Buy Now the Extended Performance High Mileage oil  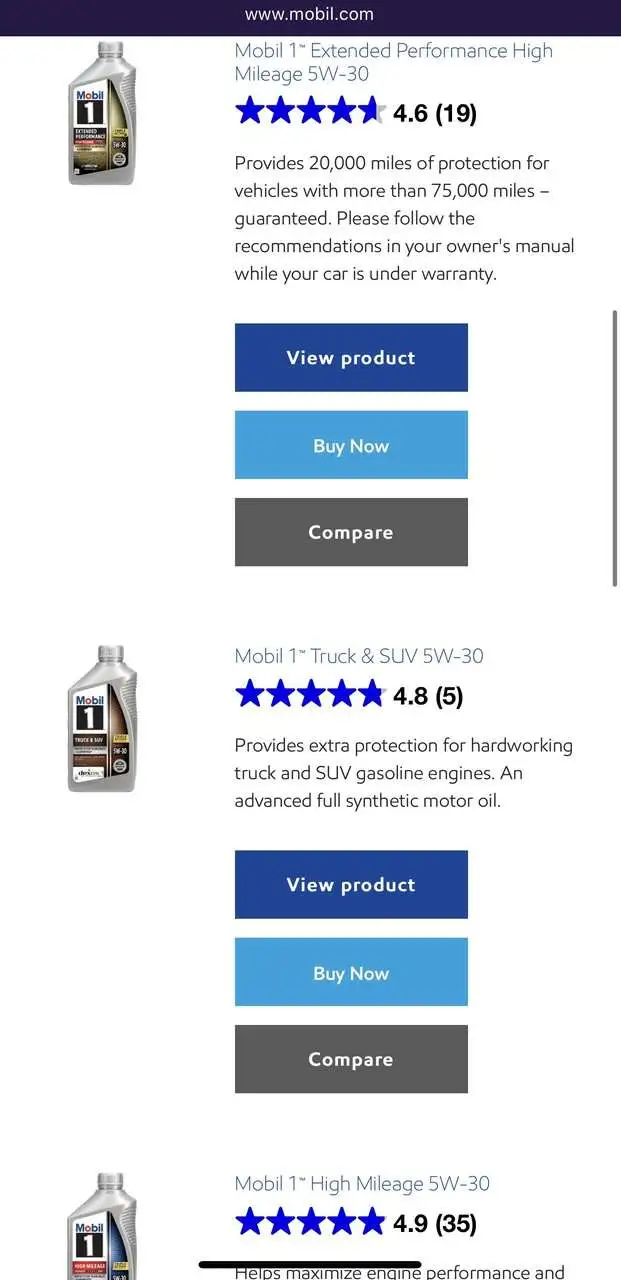(x=351, y=445)
